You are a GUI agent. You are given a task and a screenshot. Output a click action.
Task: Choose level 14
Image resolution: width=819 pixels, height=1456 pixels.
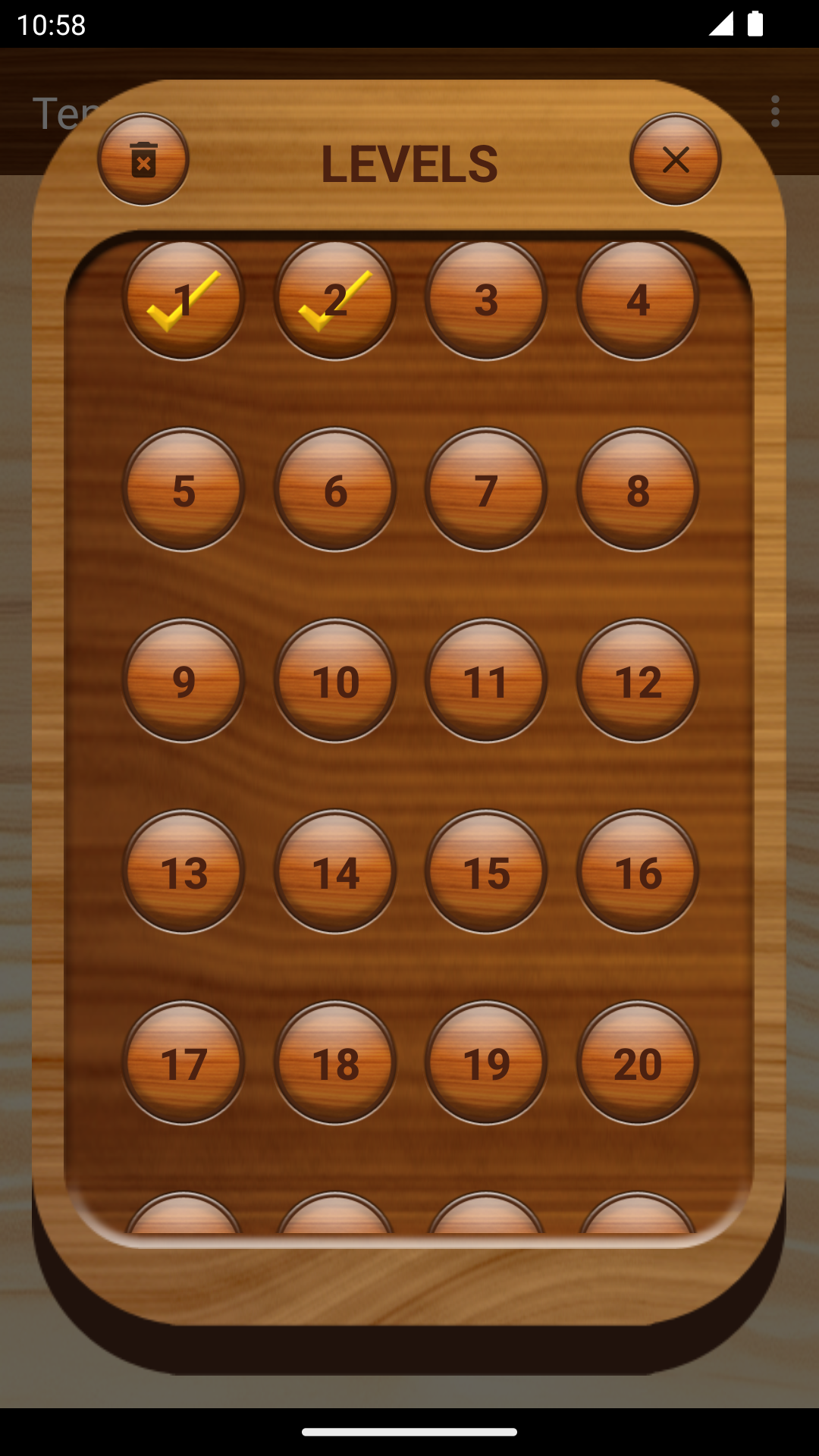pyautogui.click(x=335, y=872)
